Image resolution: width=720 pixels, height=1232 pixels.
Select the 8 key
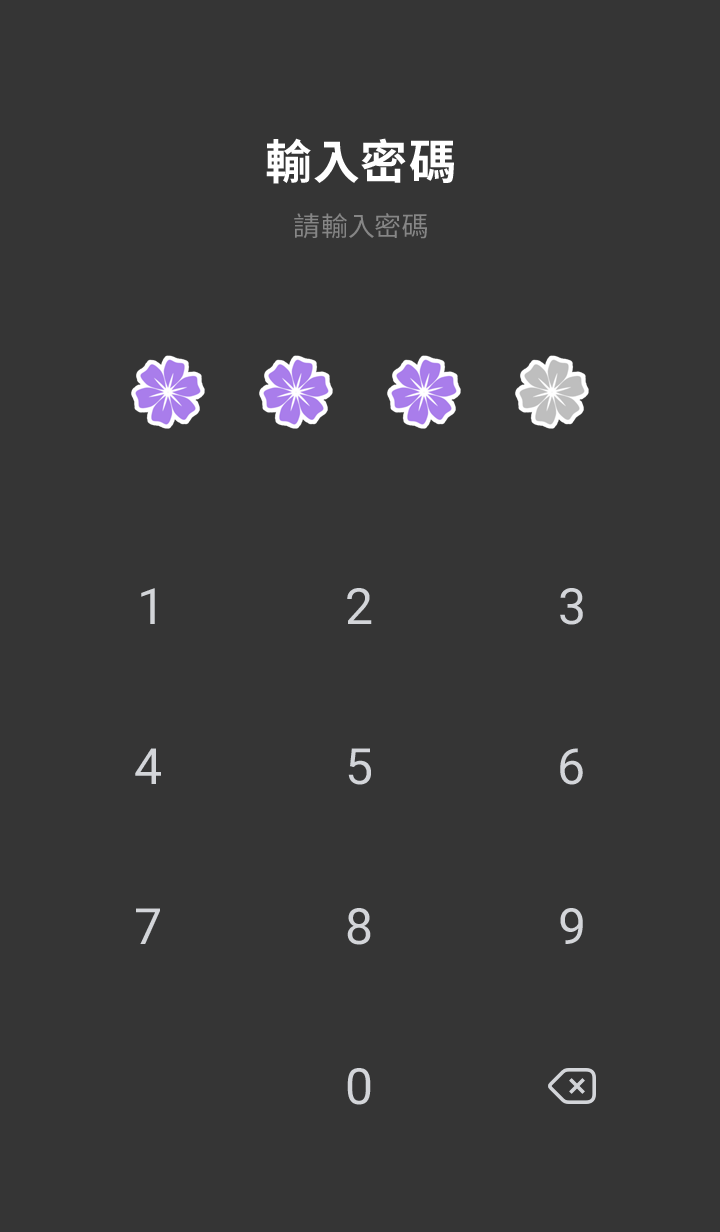point(359,927)
